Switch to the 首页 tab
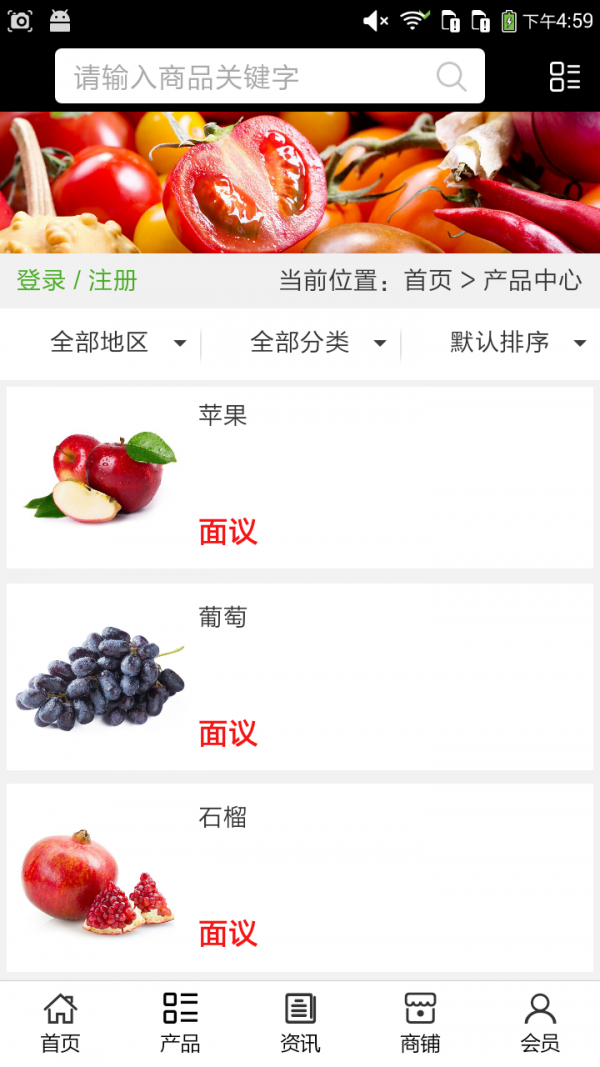 [60, 1023]
